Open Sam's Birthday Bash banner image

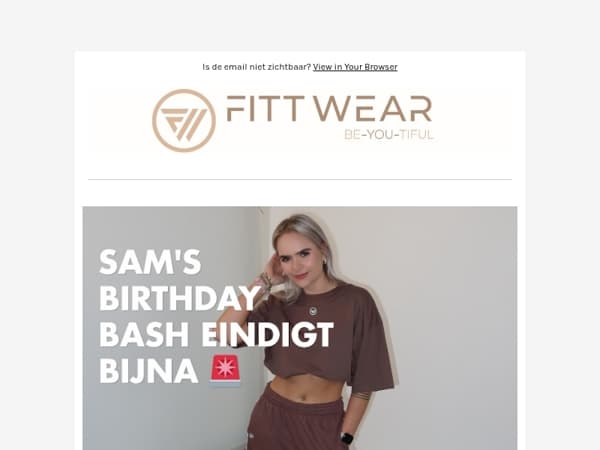click(x=300, y=328)
